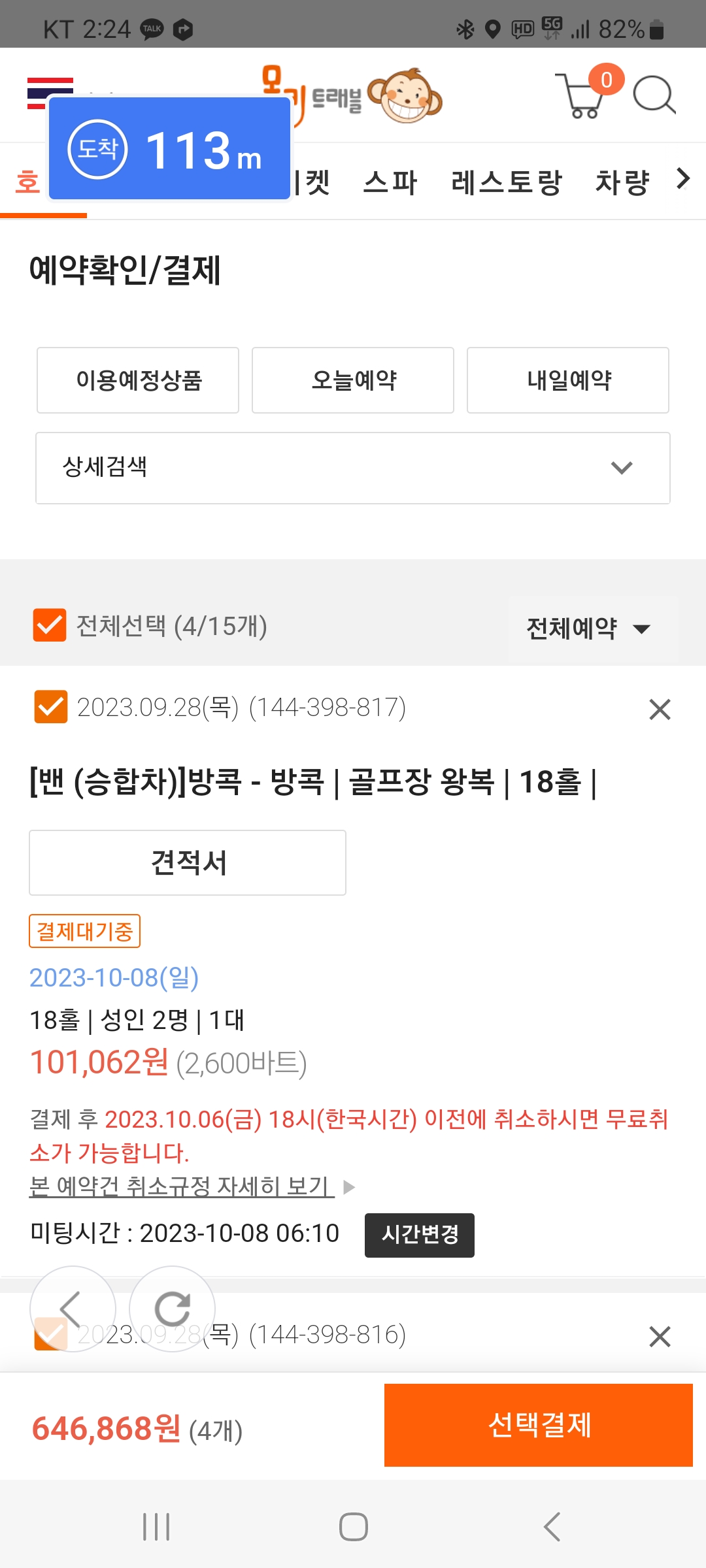Switch to the 스파 tab
Image resolution: width=706 pixels, height=1568 pixels.
pyautogui.click(x=390, y=182)
